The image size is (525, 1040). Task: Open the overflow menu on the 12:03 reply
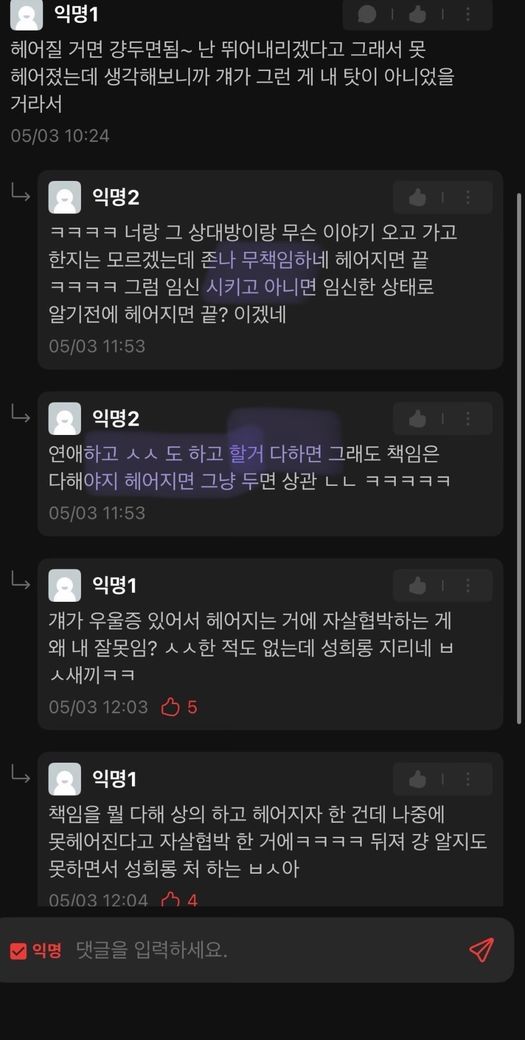pyautogui.click(x=468, y=585)
